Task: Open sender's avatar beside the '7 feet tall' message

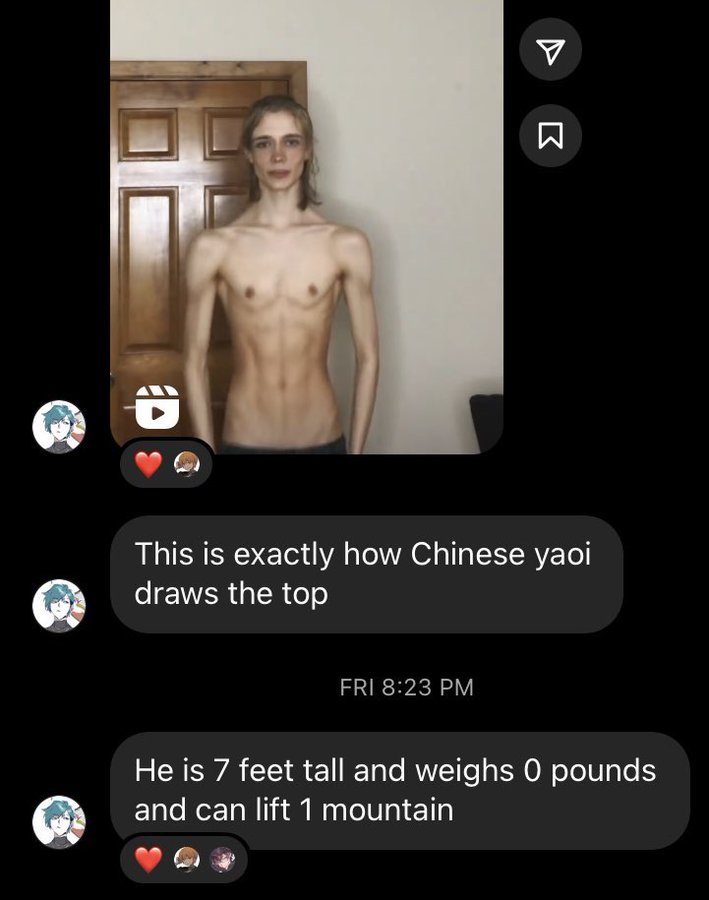Action: [x=59, y=822]
